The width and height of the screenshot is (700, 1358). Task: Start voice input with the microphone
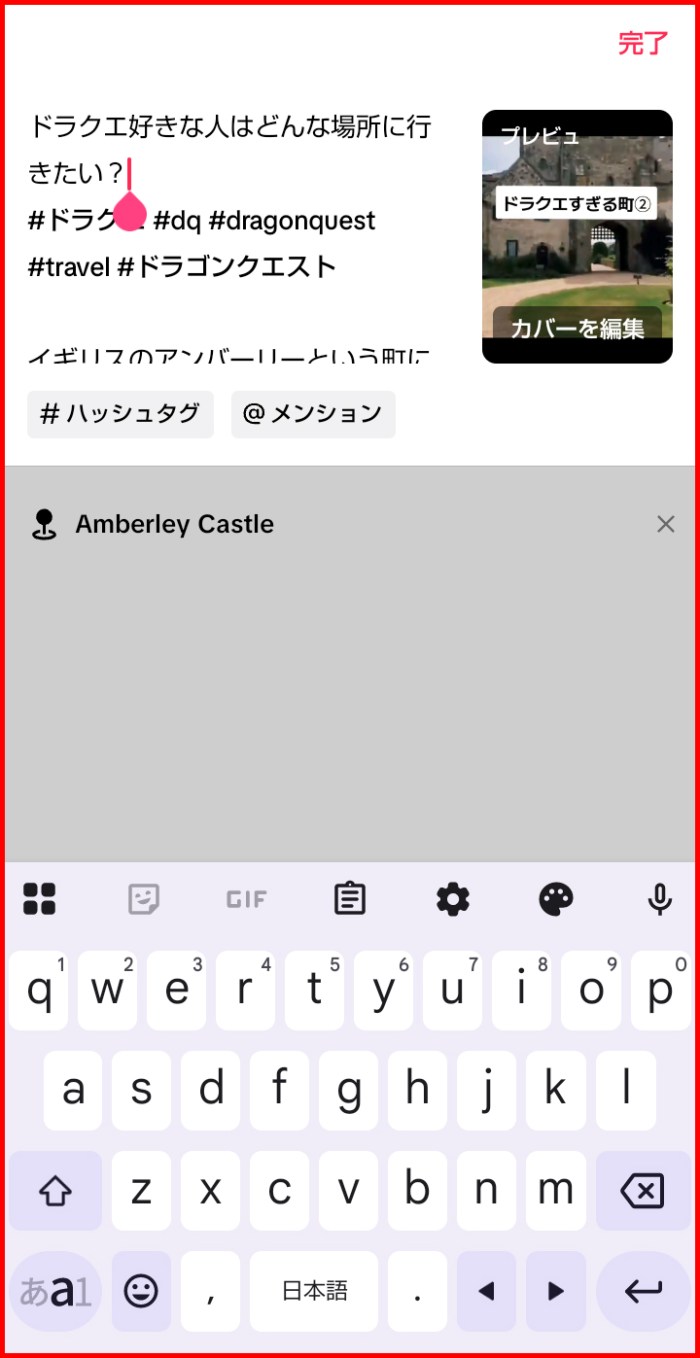pyautogui.click(x=659, y=899)
